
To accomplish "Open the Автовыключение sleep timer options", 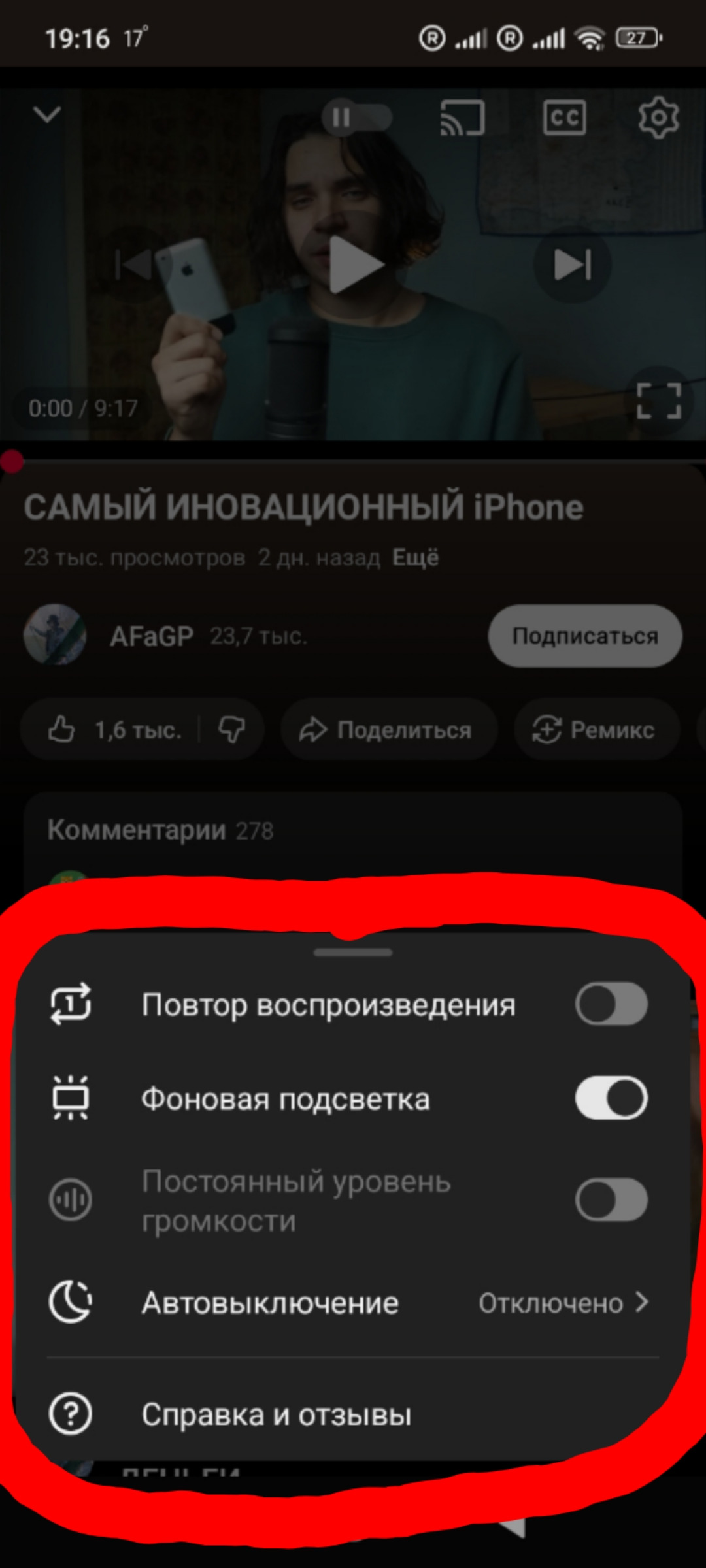I will coord(353,1303).
